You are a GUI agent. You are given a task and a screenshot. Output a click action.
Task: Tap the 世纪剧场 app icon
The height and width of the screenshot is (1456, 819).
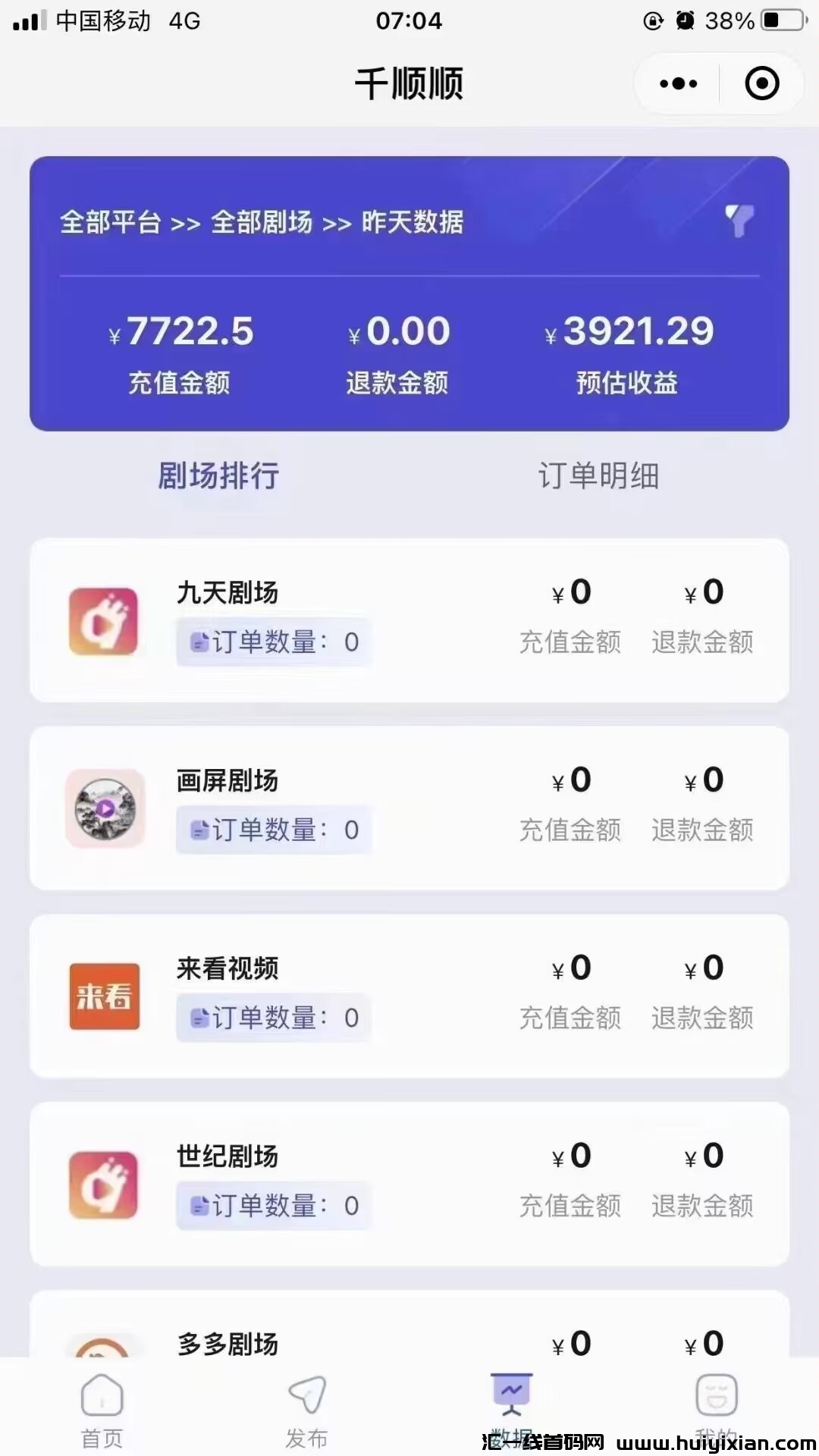click(x=105, y=1185)
